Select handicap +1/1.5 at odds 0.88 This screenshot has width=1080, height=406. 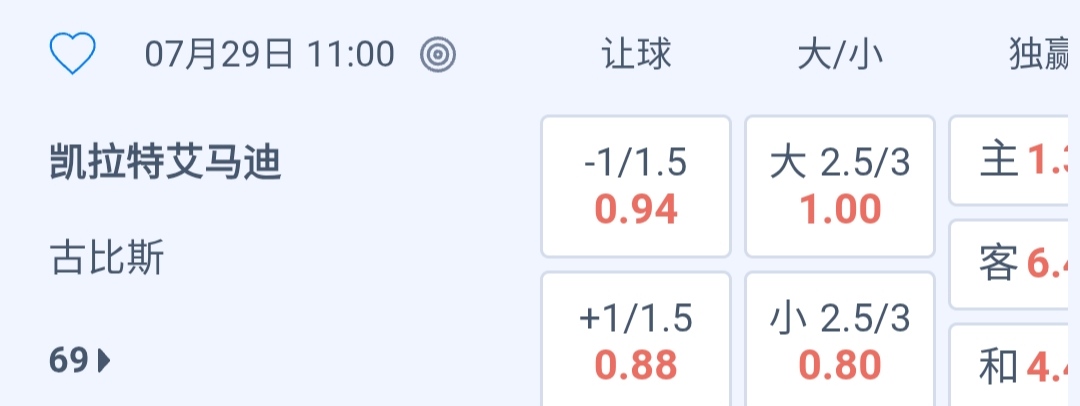[x=636, y=342]
